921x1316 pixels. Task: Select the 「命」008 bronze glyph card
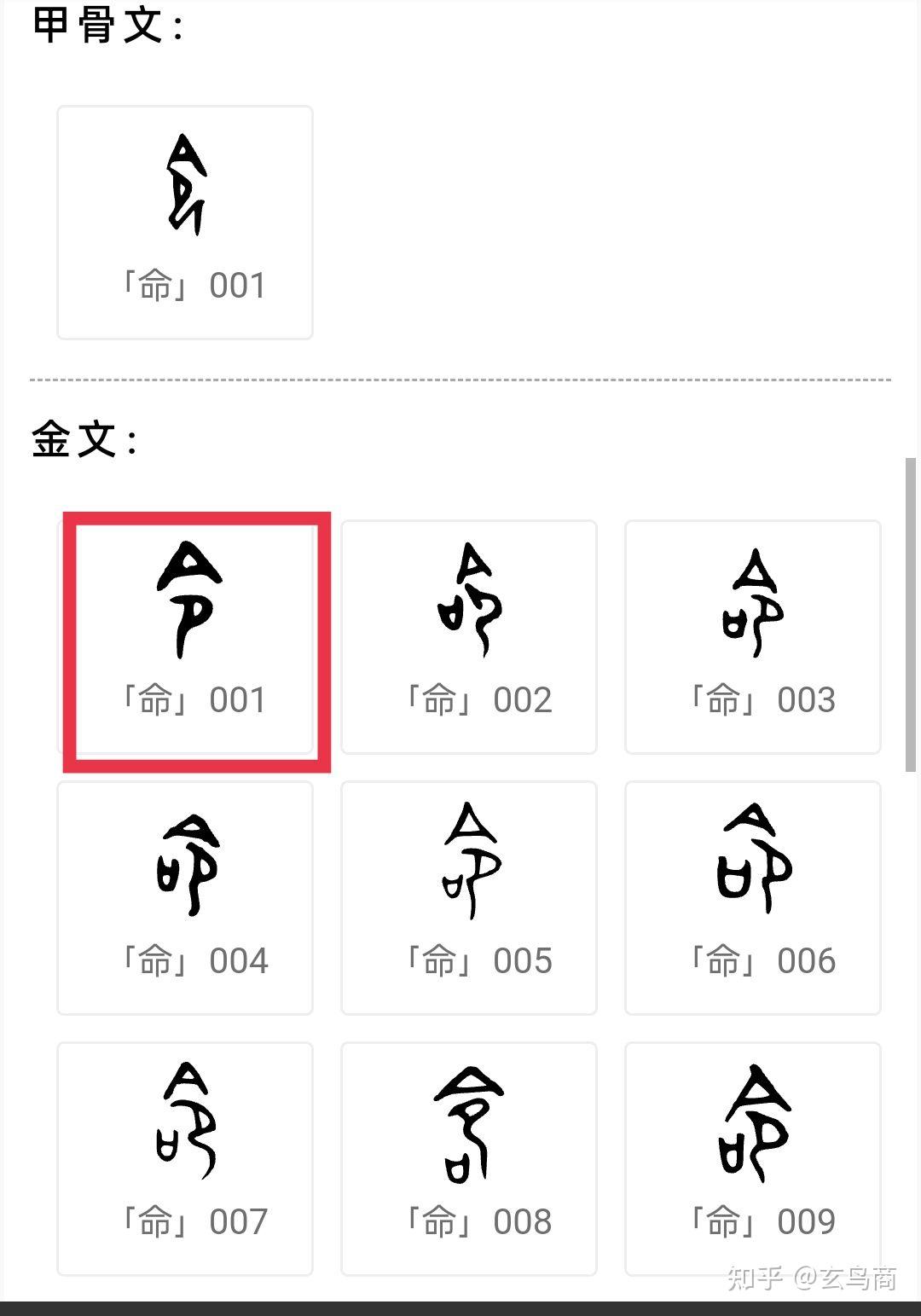coord(469,1159)
